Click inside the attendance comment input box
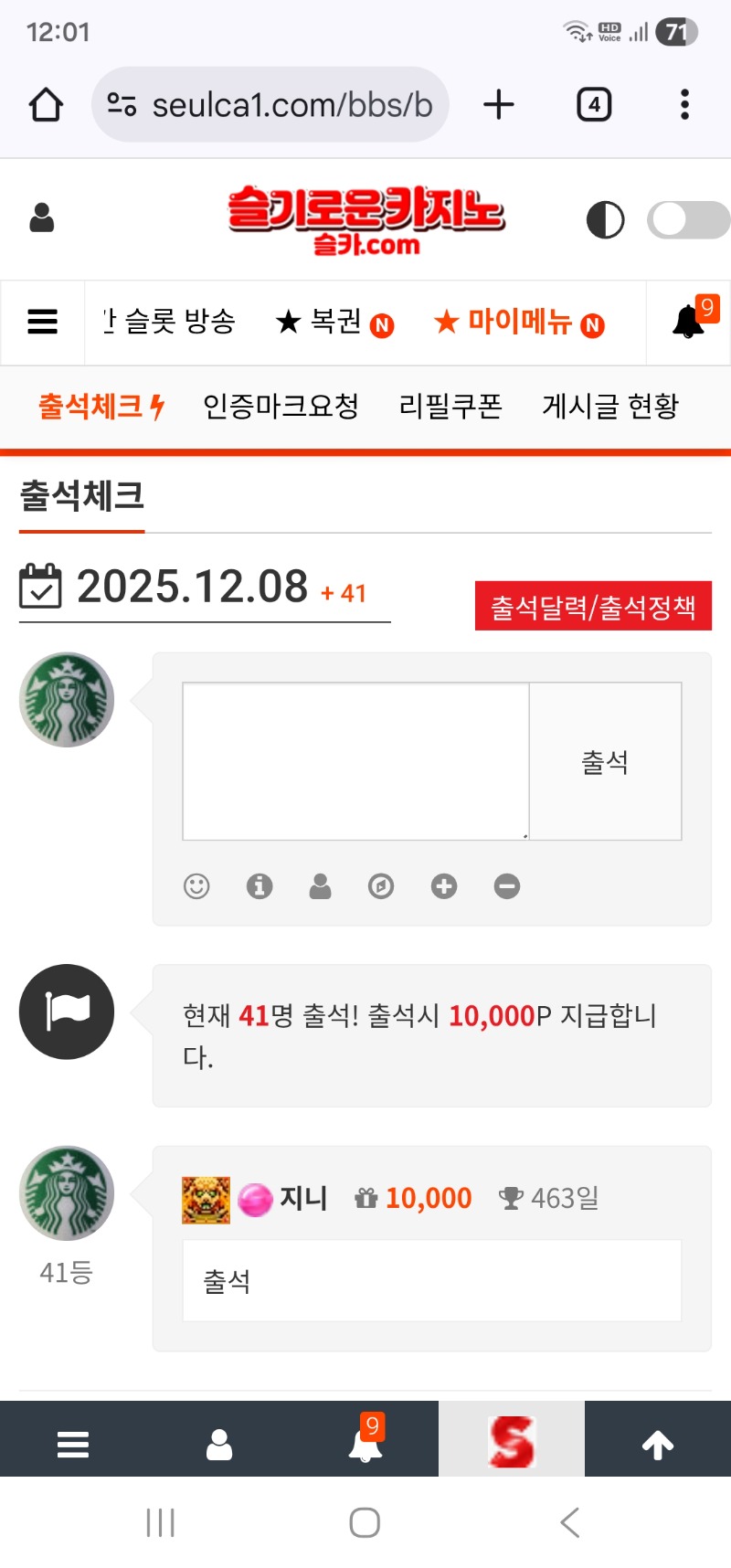 tap(355, 759)
